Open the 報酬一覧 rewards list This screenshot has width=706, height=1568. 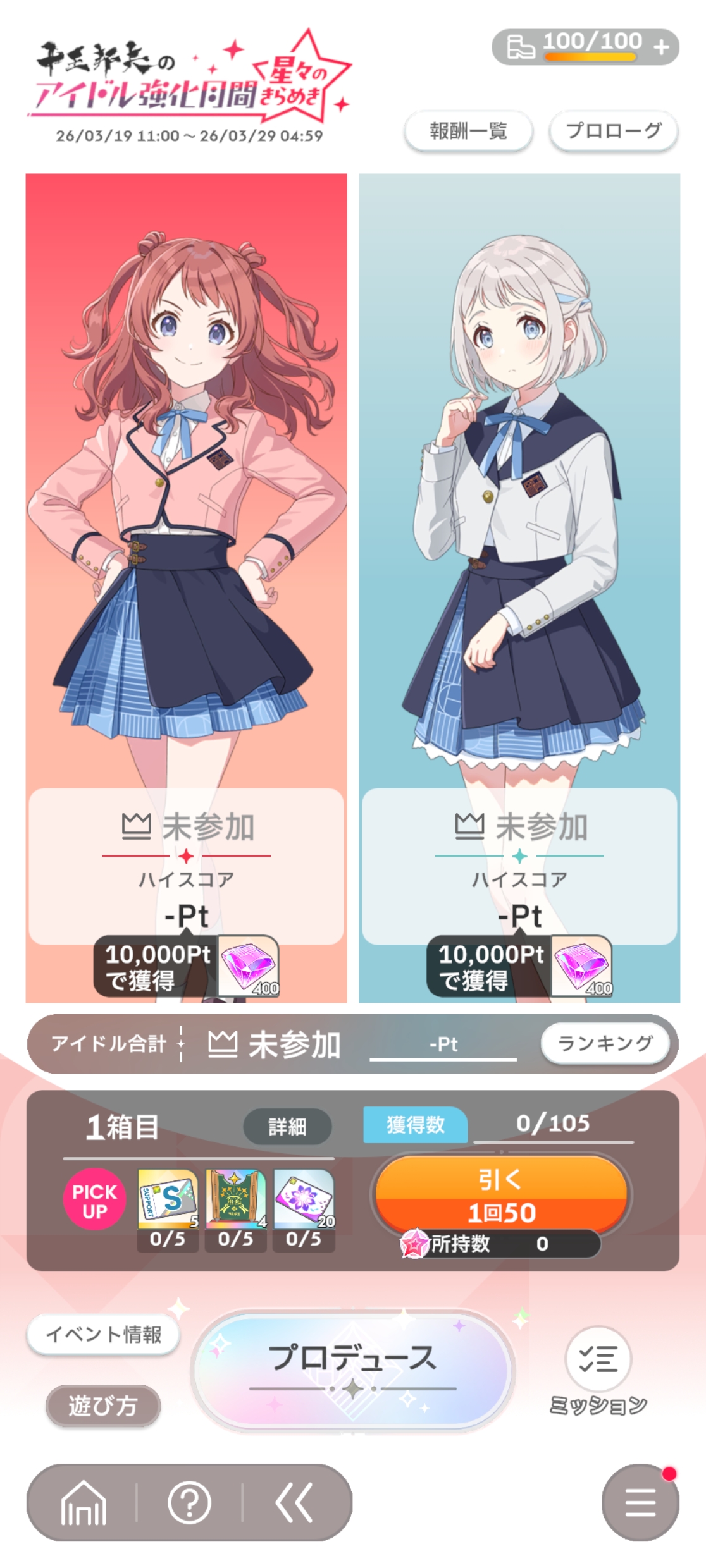coord(468,132)
